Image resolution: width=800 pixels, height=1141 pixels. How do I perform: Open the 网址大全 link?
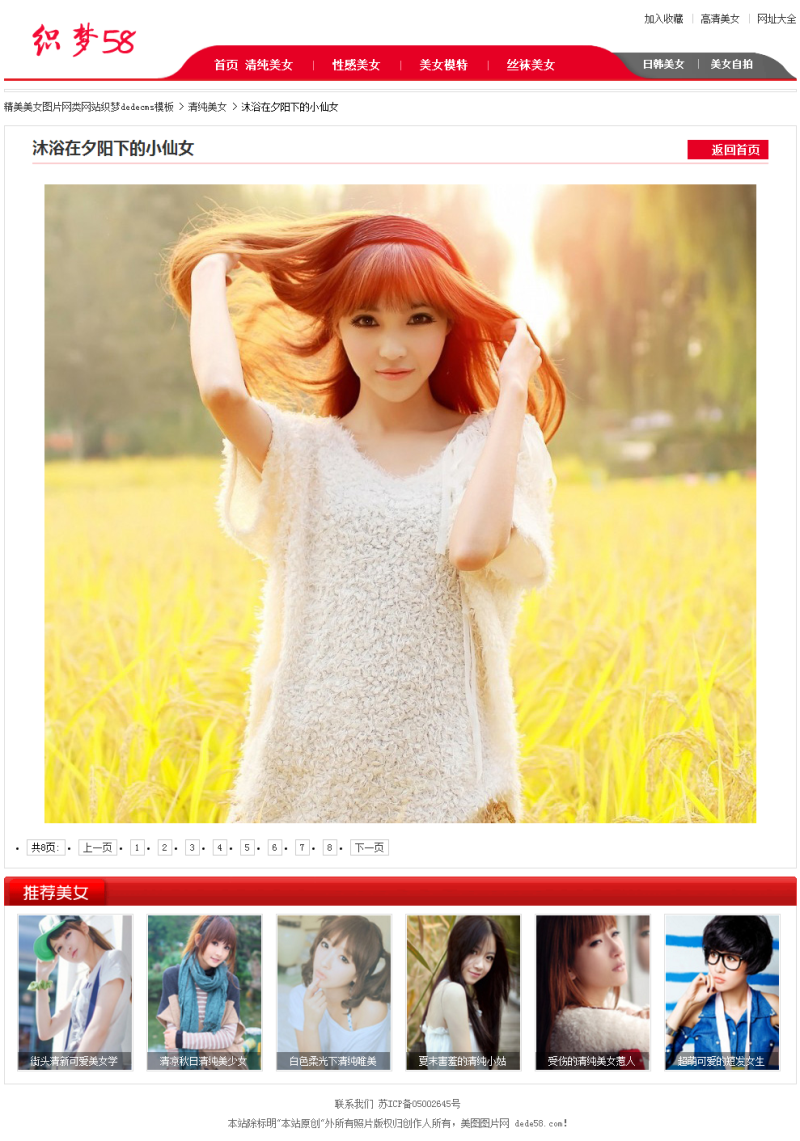point(776,19)
